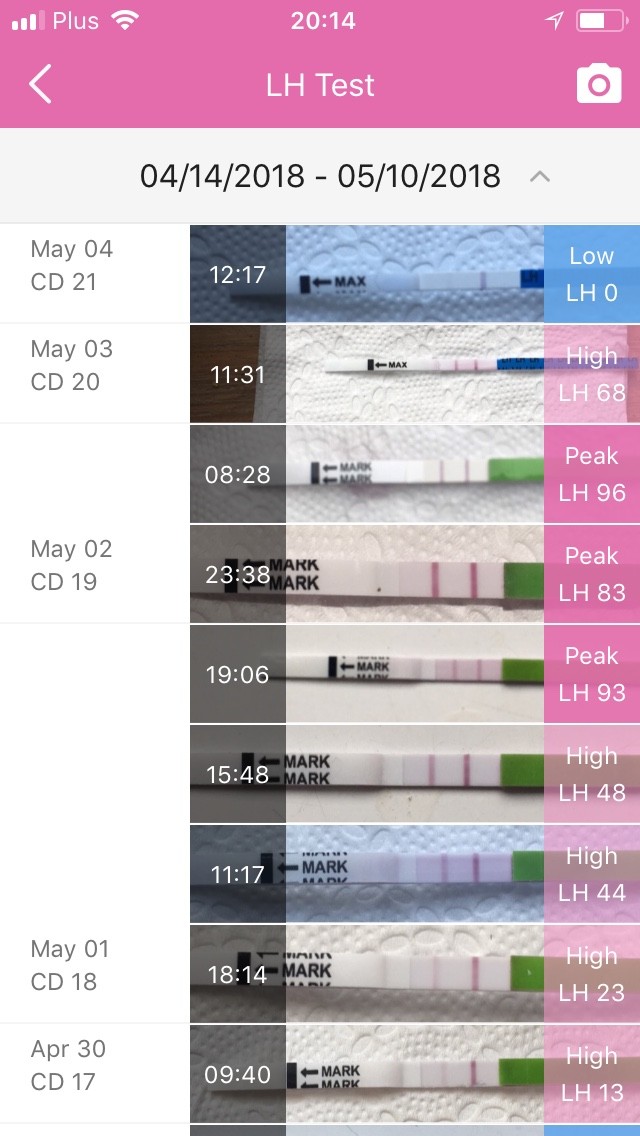
Task: Select the May 01 18:14 High LH 23 test
Action: tap(414, 974)
